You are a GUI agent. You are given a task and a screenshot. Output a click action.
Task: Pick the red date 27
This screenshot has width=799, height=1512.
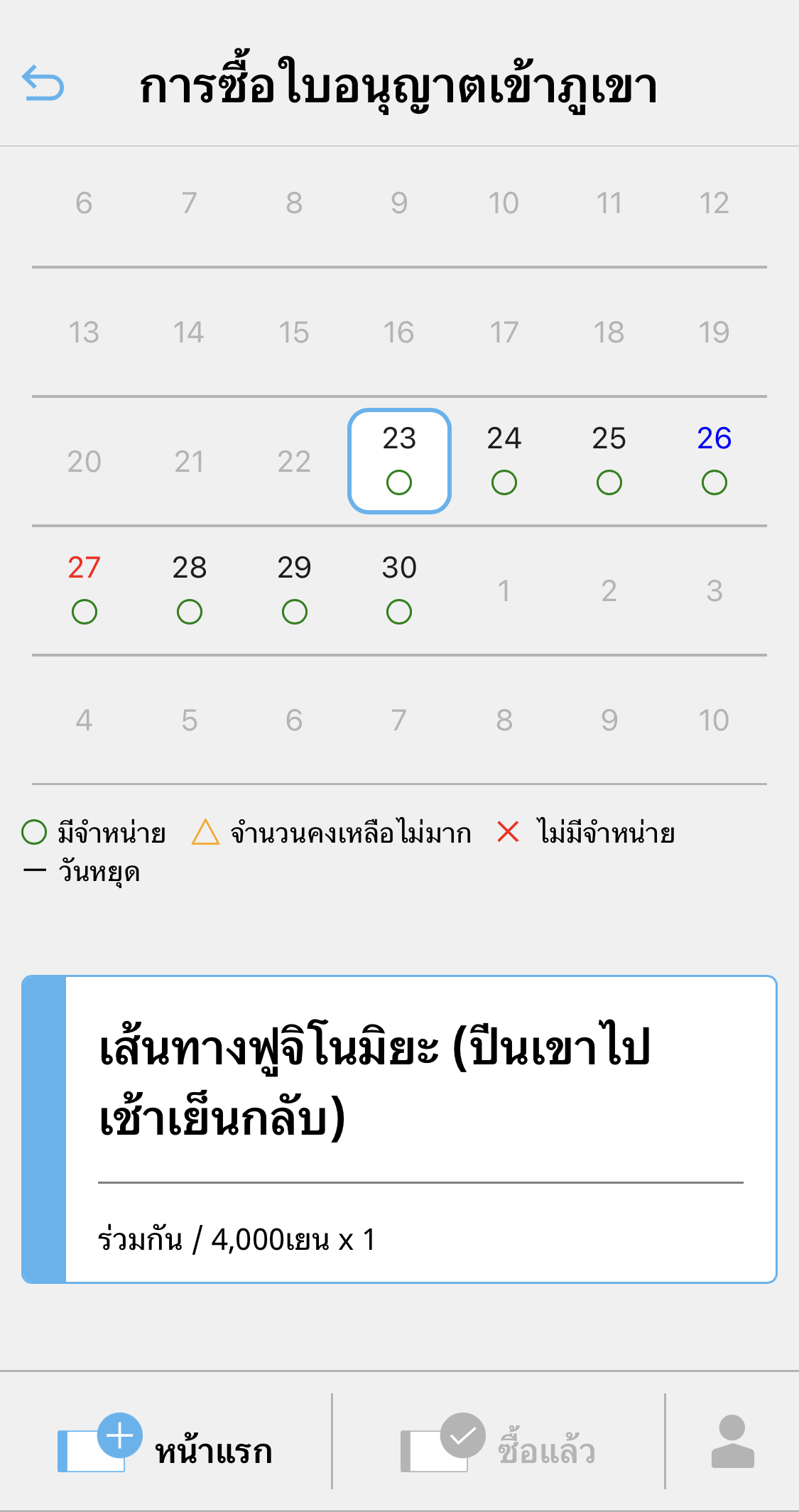coord(85,590)
